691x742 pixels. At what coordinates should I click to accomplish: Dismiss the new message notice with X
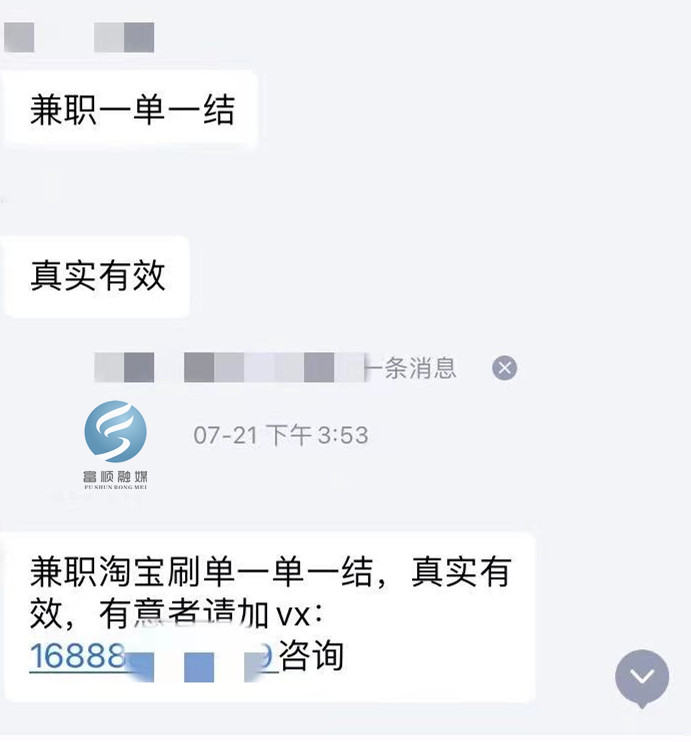[x=505, y=368]
